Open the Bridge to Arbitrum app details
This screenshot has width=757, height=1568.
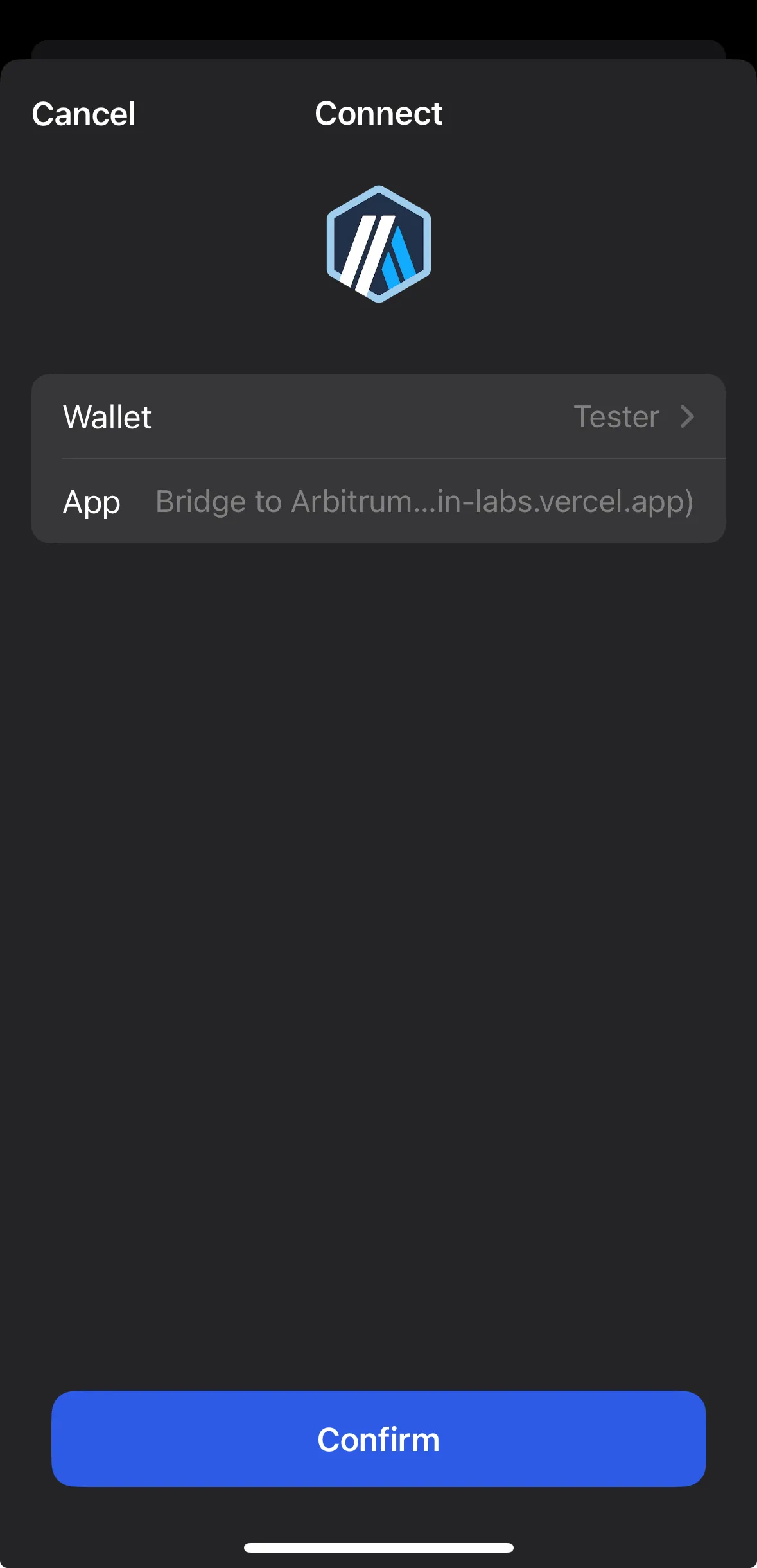(423, 502)
